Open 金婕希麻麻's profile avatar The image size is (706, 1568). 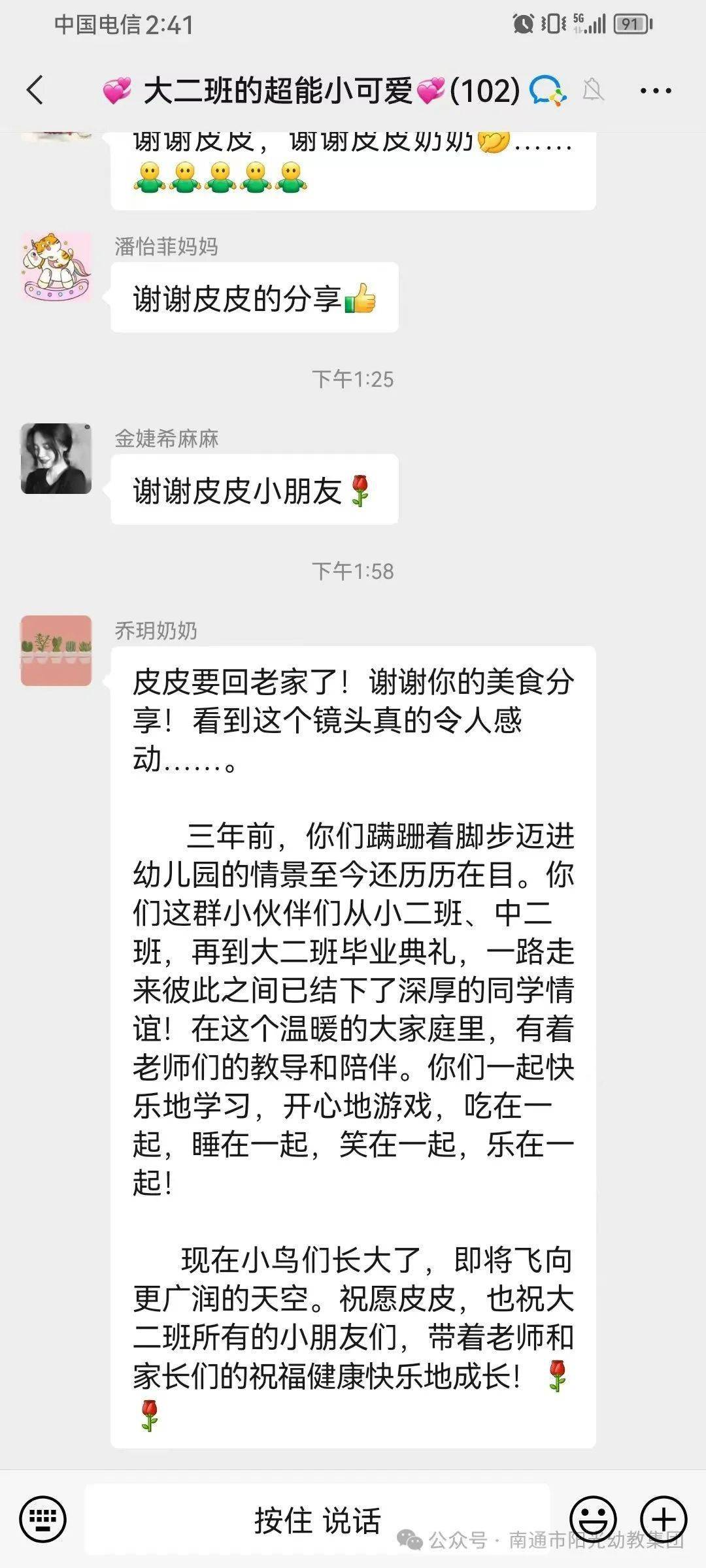56,458
